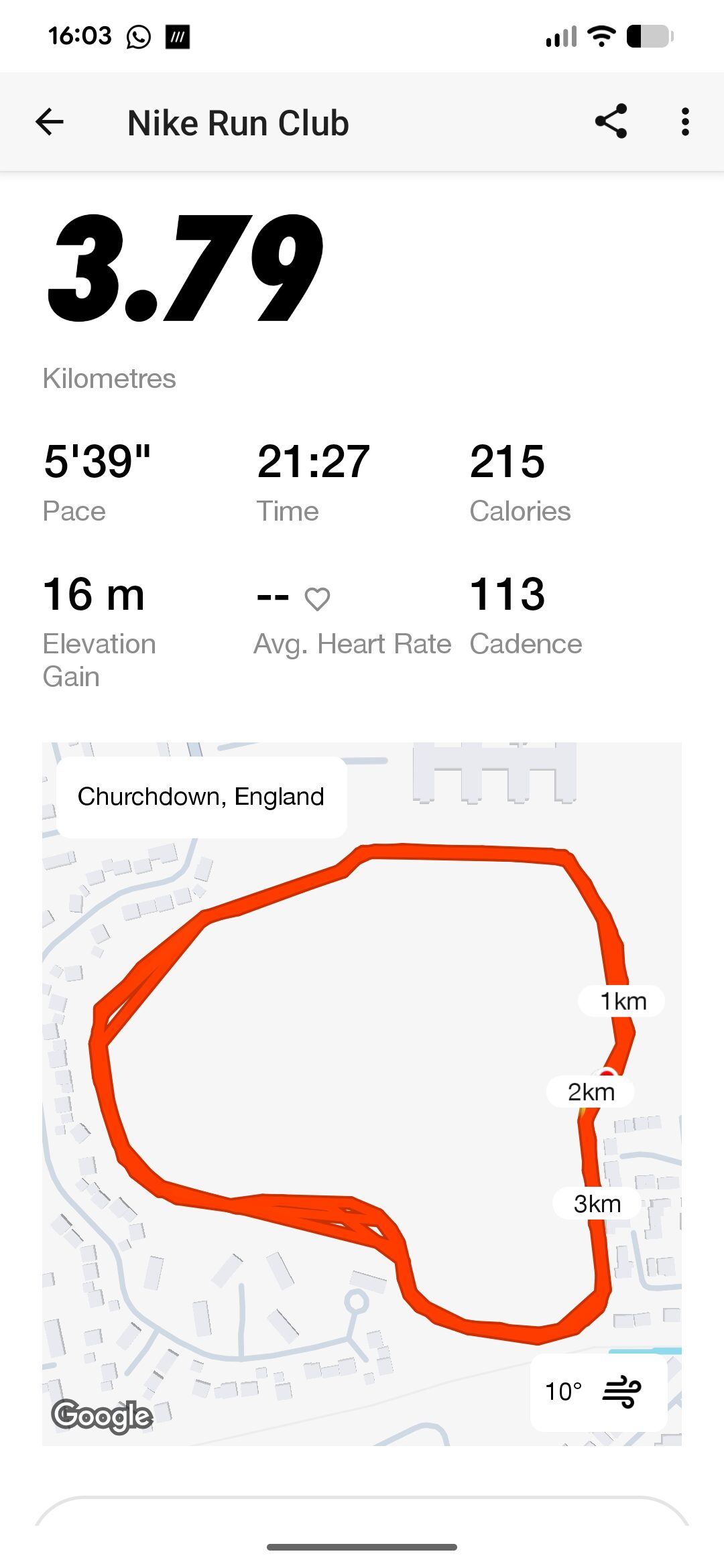Open the Churchdown run route map
The image size is (724, 1568).
pos(362,1092)
